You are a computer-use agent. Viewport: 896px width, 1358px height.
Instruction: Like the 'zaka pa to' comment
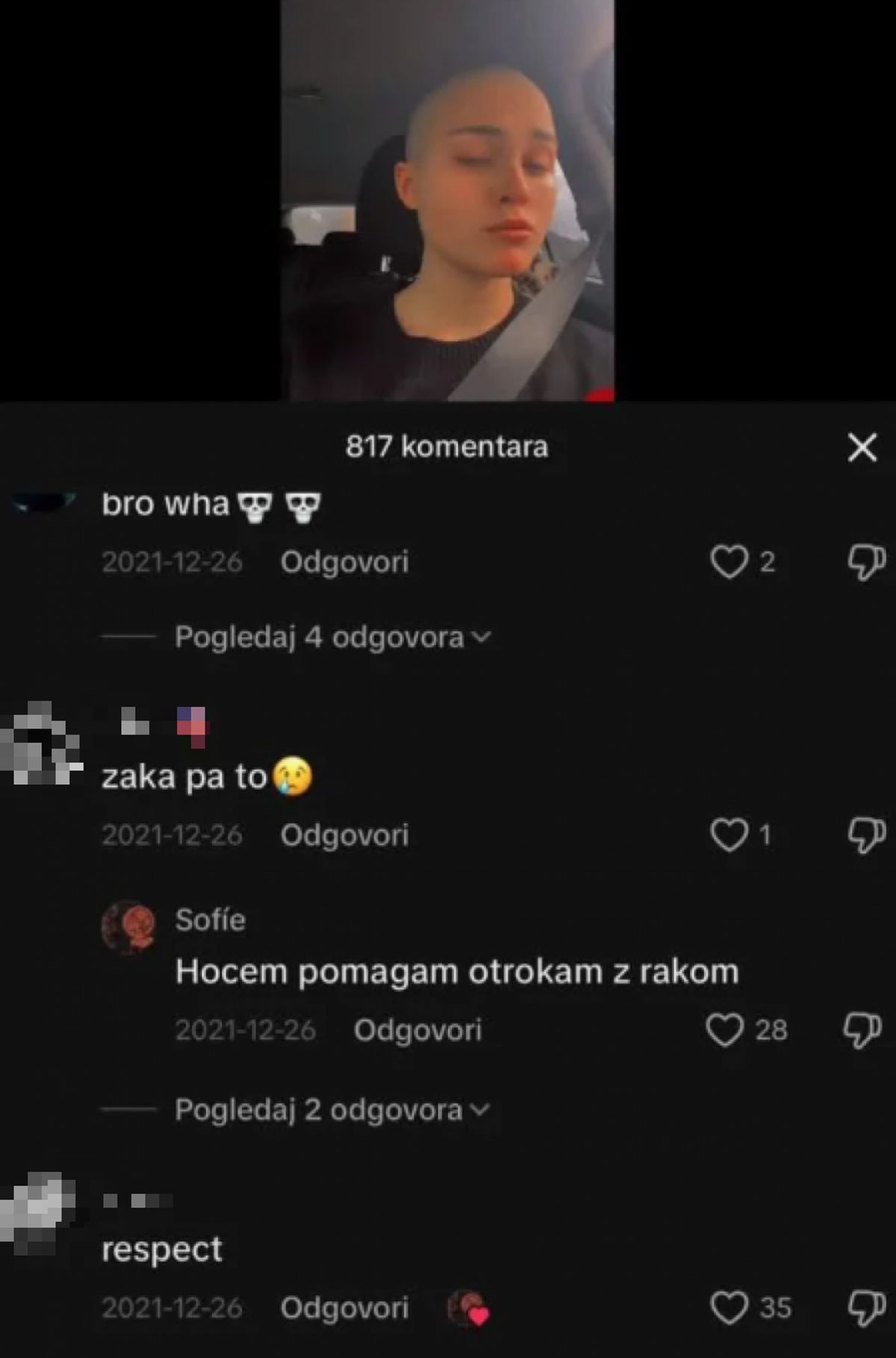coord(729,835)
